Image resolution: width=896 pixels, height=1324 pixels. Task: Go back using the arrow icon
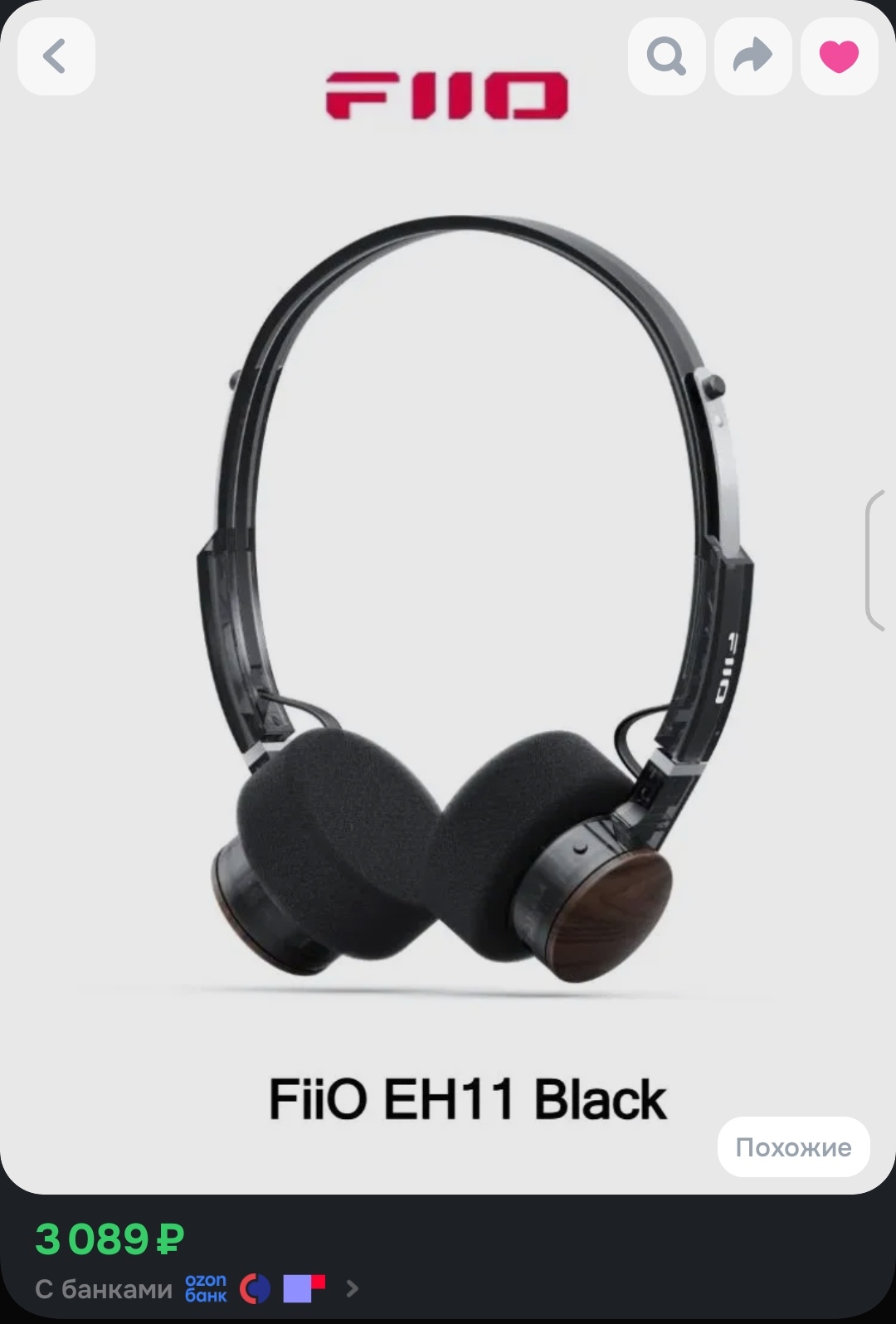click(x=56, y=56)
